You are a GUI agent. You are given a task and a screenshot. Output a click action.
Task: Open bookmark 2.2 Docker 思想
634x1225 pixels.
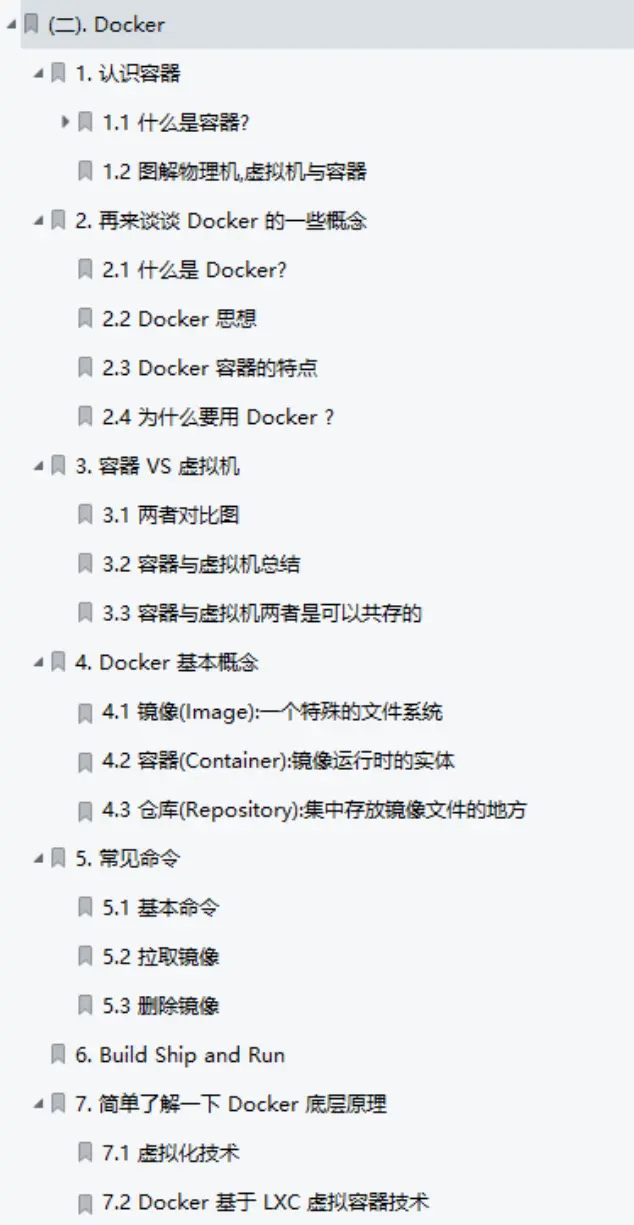coord(180,319)
